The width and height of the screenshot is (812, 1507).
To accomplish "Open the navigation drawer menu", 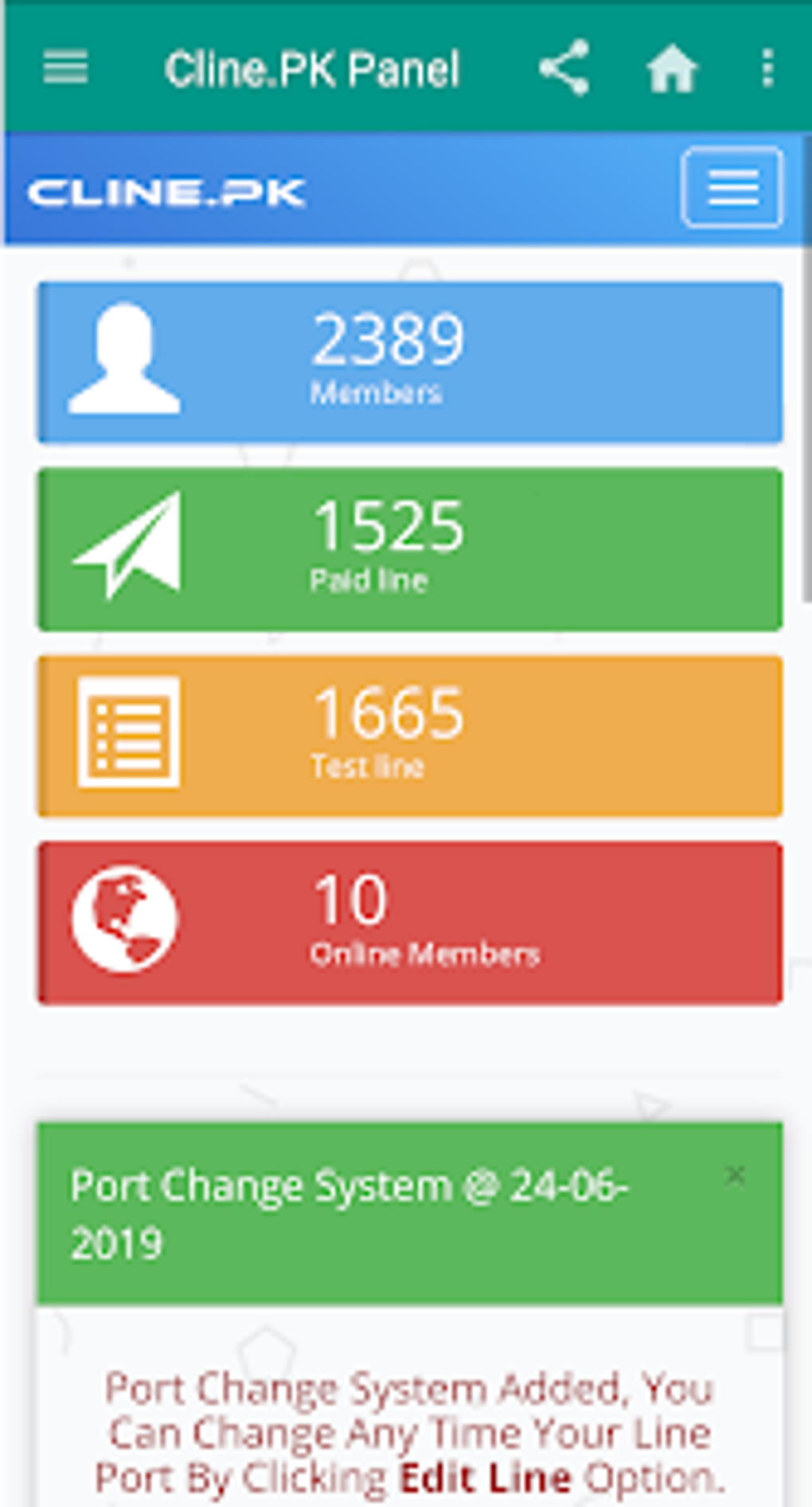I will tap(65, 68).
